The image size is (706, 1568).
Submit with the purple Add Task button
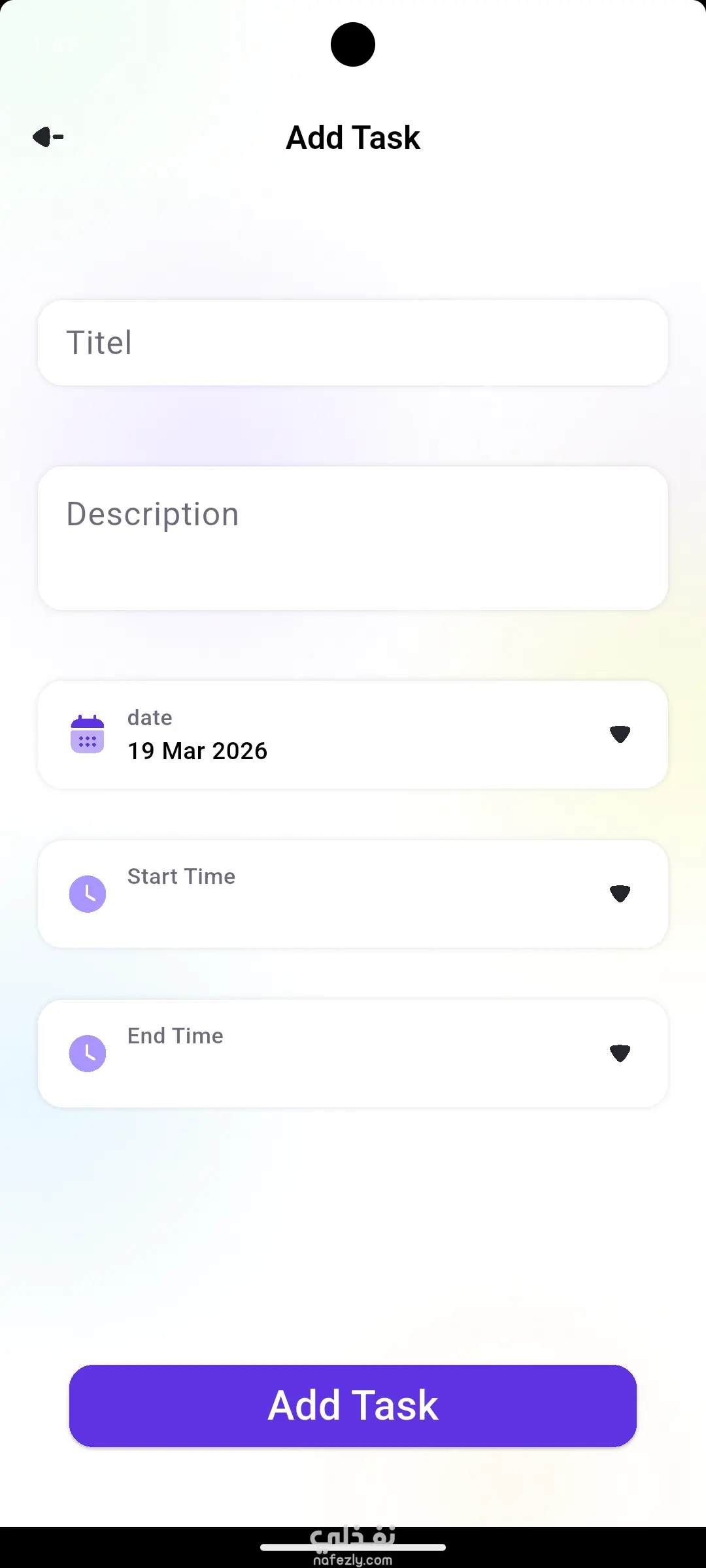pyautogui.click(x=353, y=1405)
